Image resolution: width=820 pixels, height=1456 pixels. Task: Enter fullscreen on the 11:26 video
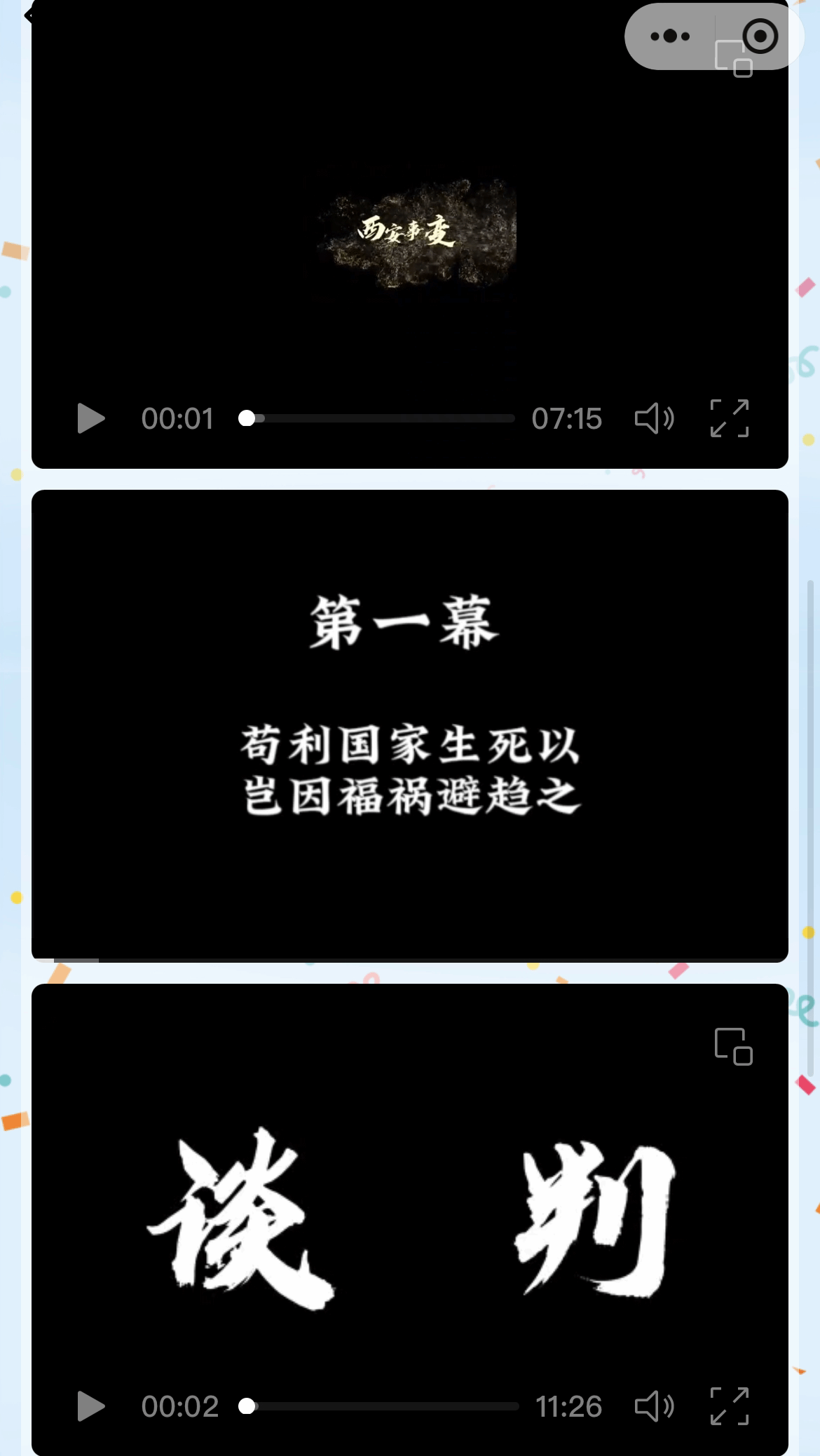click(729, 1406)
